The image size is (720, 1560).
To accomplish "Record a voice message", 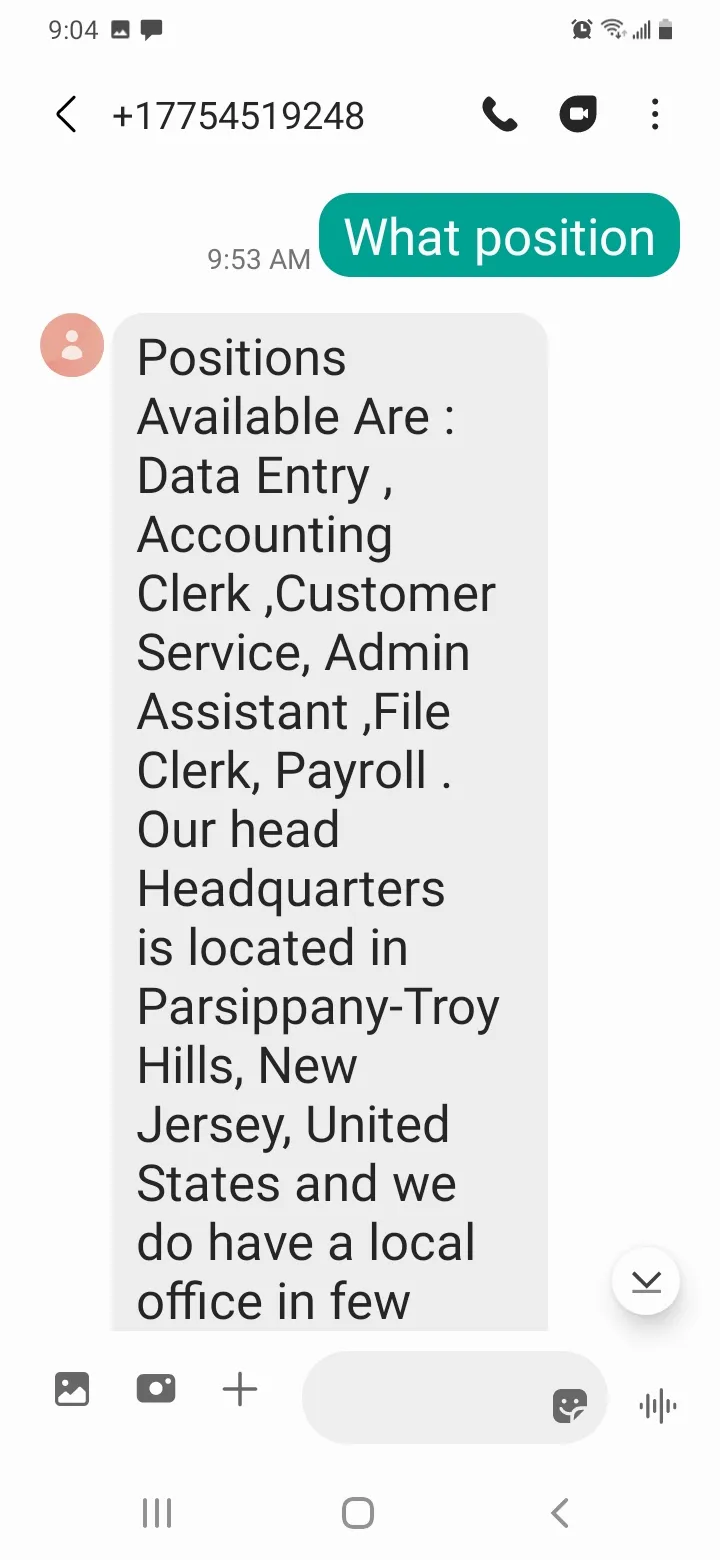I will [657, 1406].
